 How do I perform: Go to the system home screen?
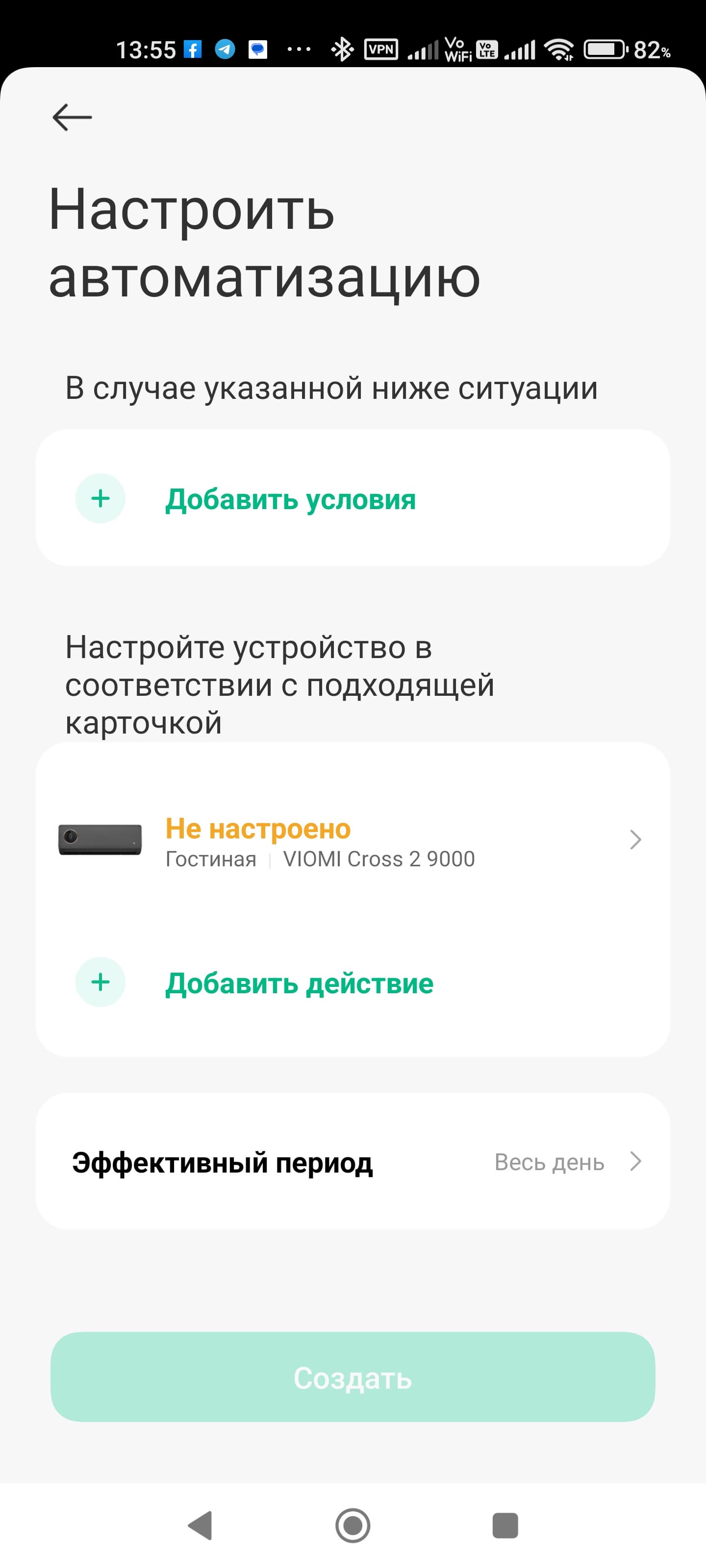click(x=353, y=1525)
